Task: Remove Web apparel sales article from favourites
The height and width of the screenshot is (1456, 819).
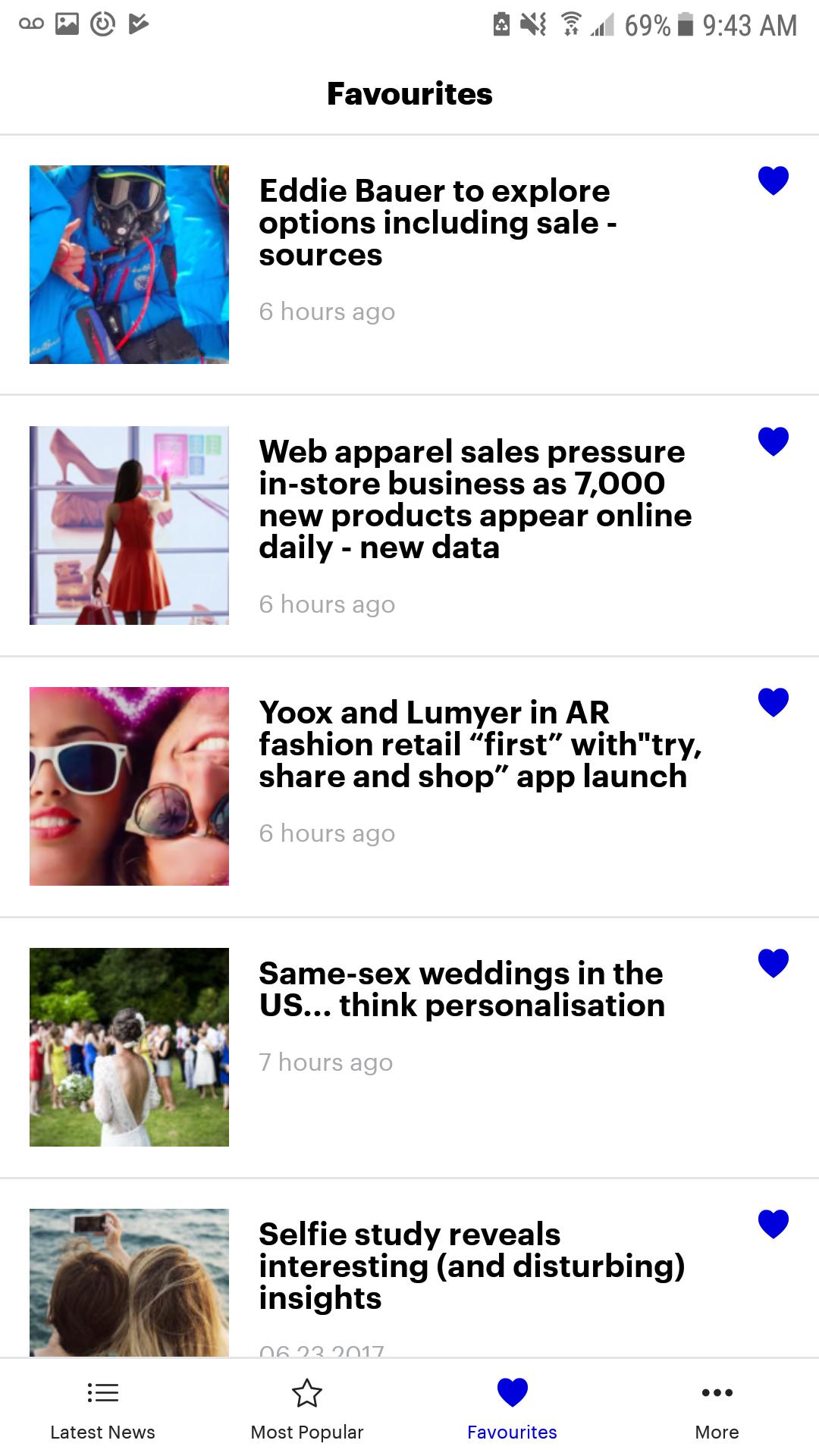Action: tap(773, 441)
